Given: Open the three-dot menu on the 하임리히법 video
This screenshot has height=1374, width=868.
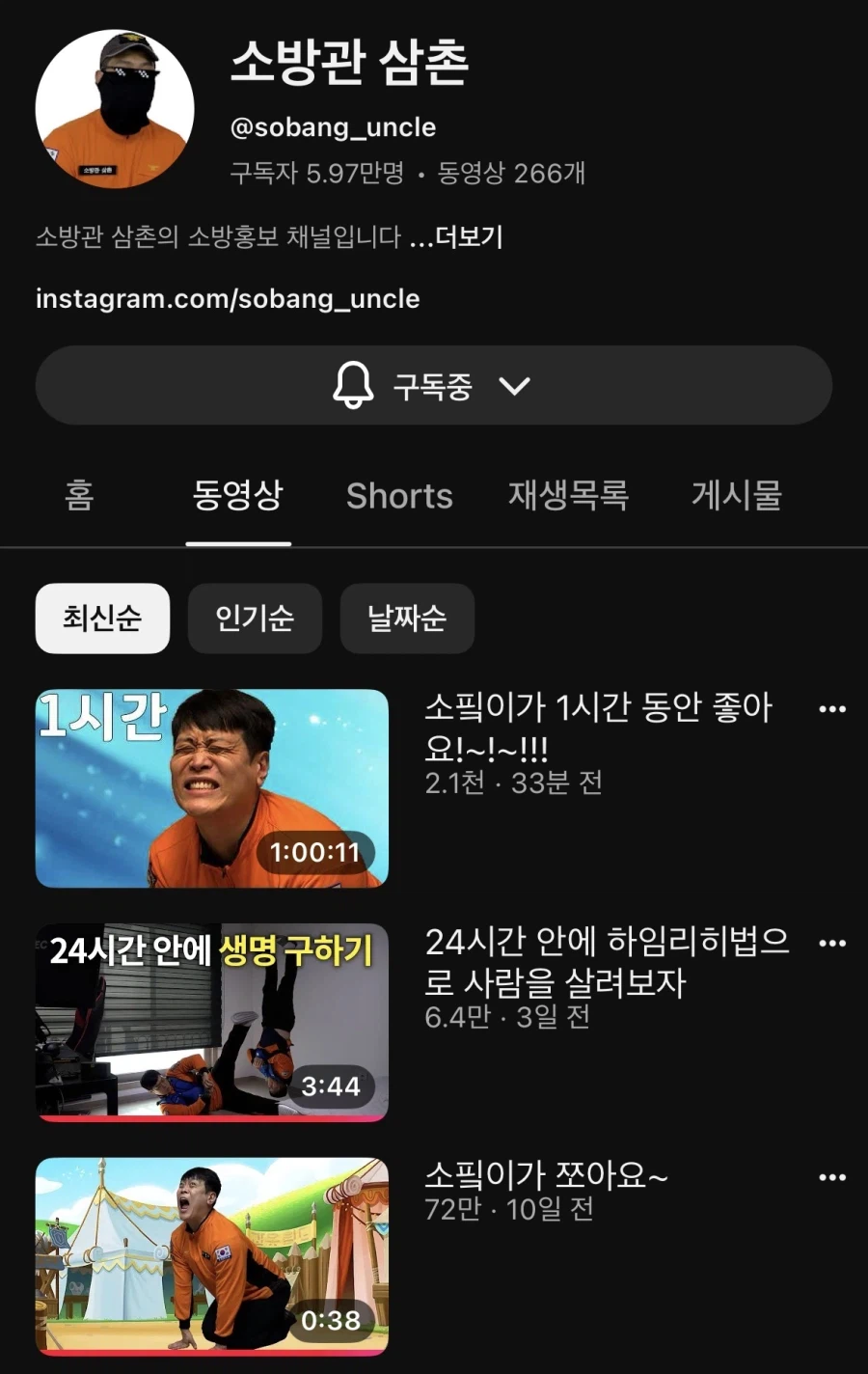Looking at the screenshot, I should [x=831, y=943].
